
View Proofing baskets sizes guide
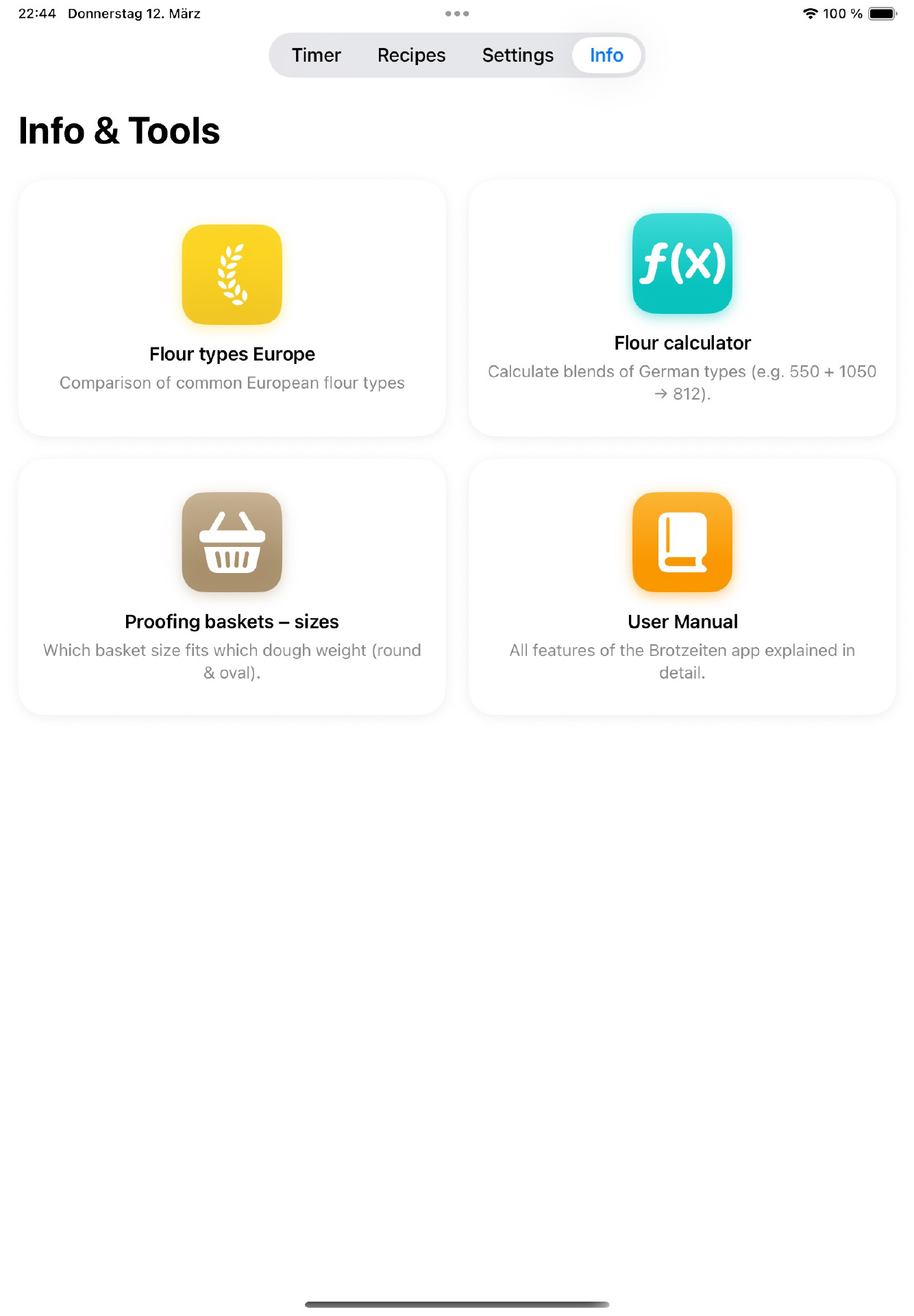232,587
